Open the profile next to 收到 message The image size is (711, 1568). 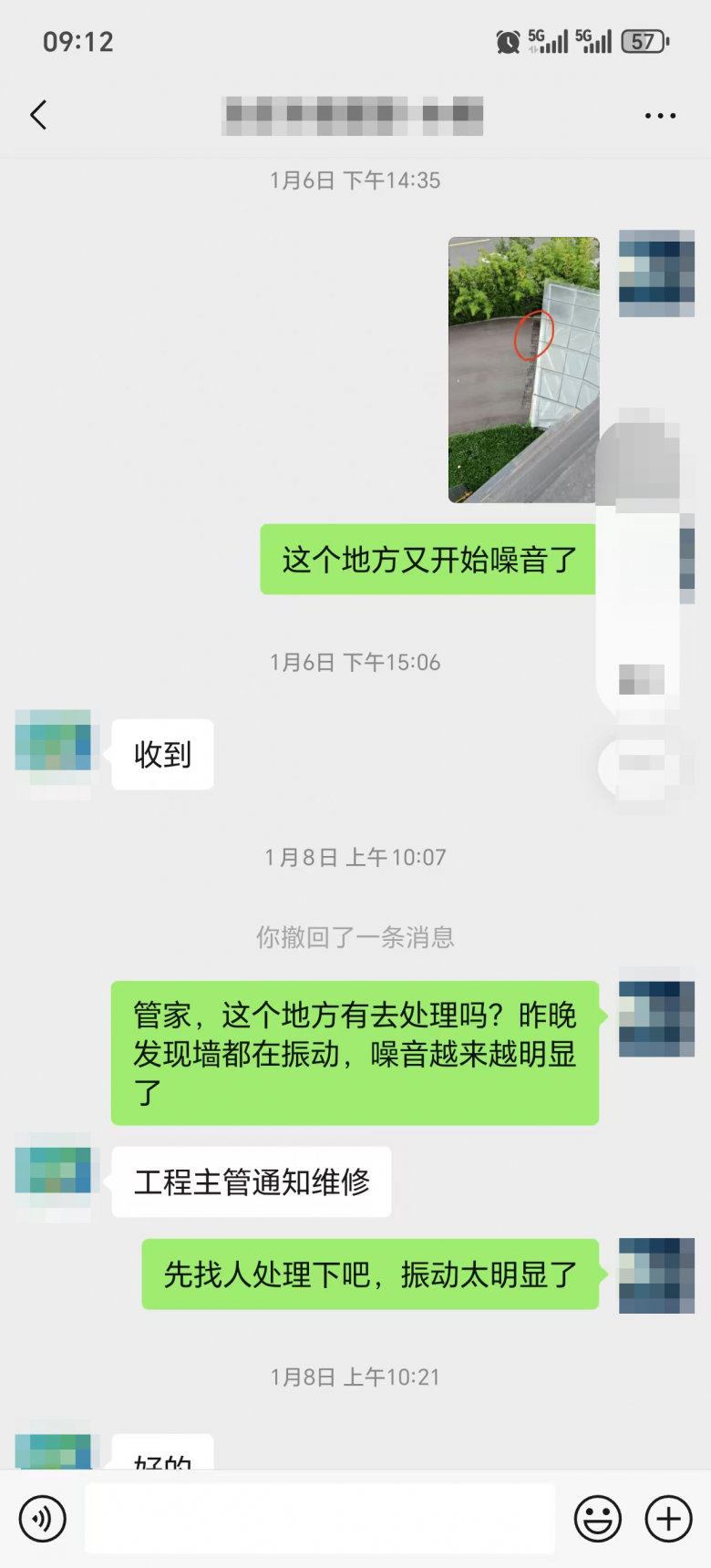(54, 741)
